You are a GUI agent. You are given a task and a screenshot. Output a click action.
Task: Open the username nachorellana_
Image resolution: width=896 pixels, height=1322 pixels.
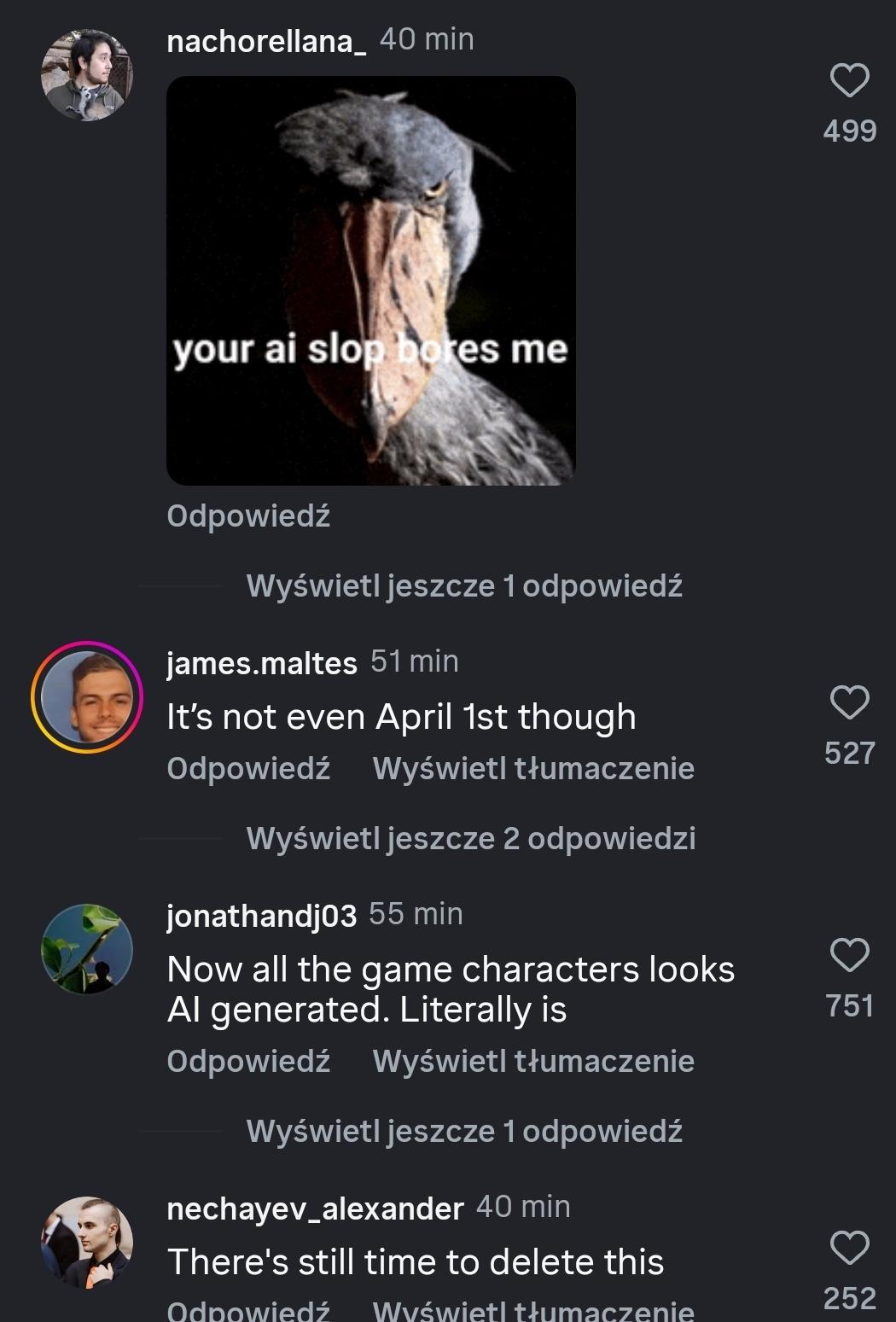(x=266, y=41)
